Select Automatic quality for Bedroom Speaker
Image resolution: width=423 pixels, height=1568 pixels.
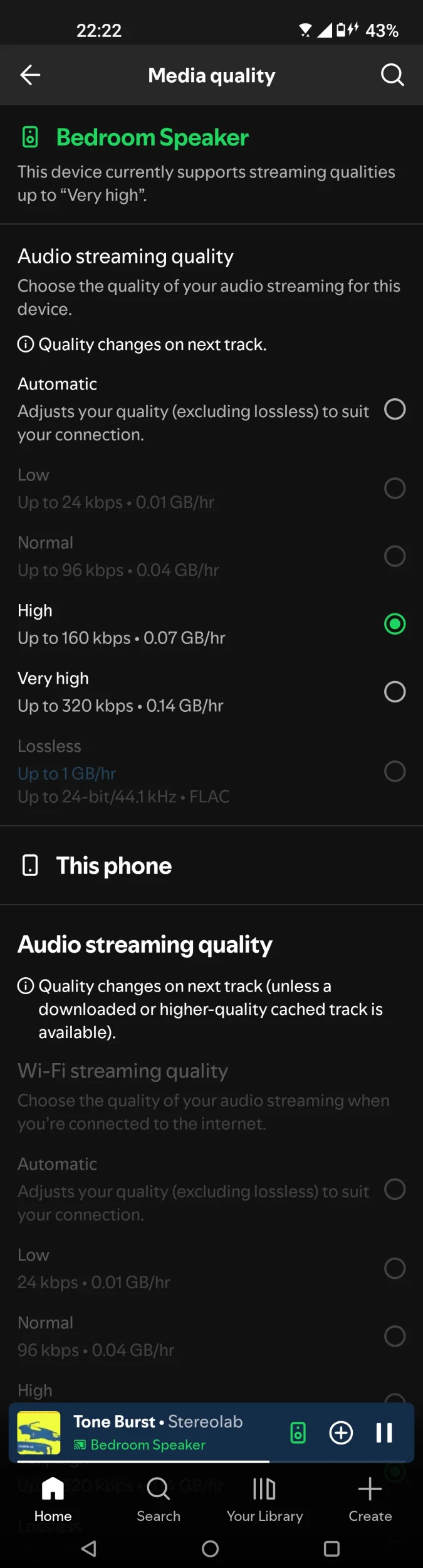pyautogui.click(x=394, y=410)
